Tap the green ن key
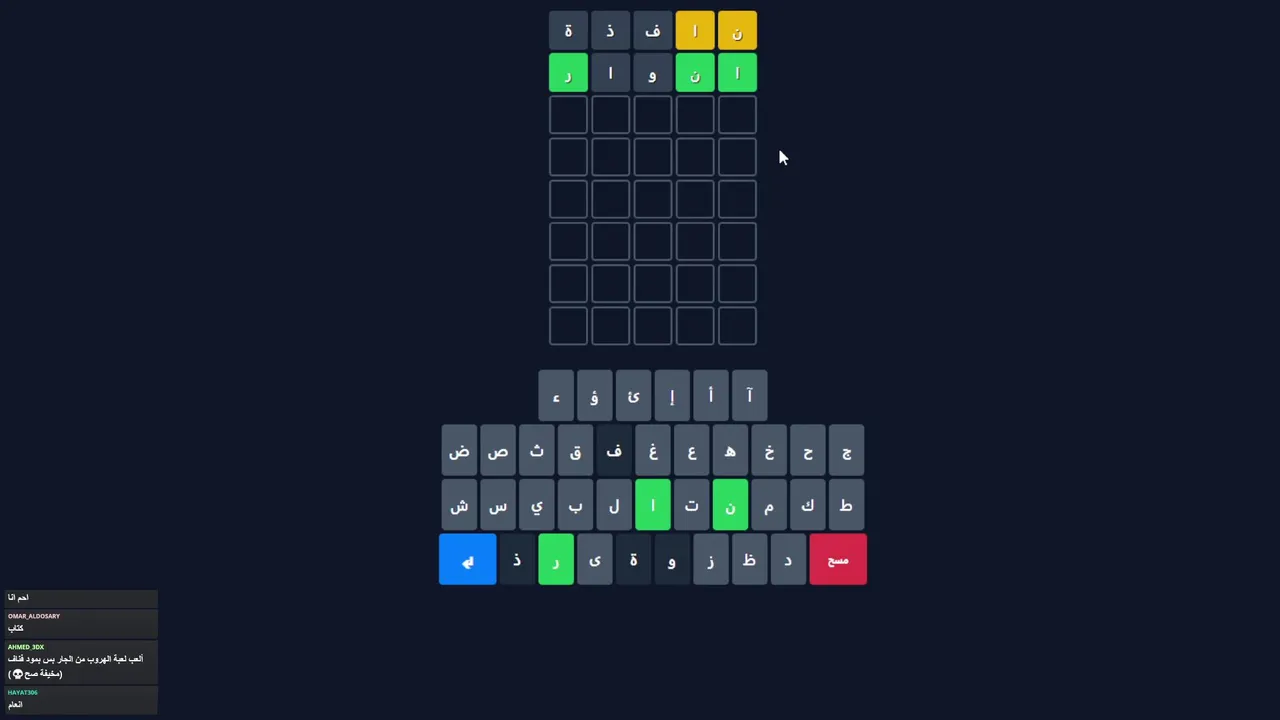 (730, 506)
